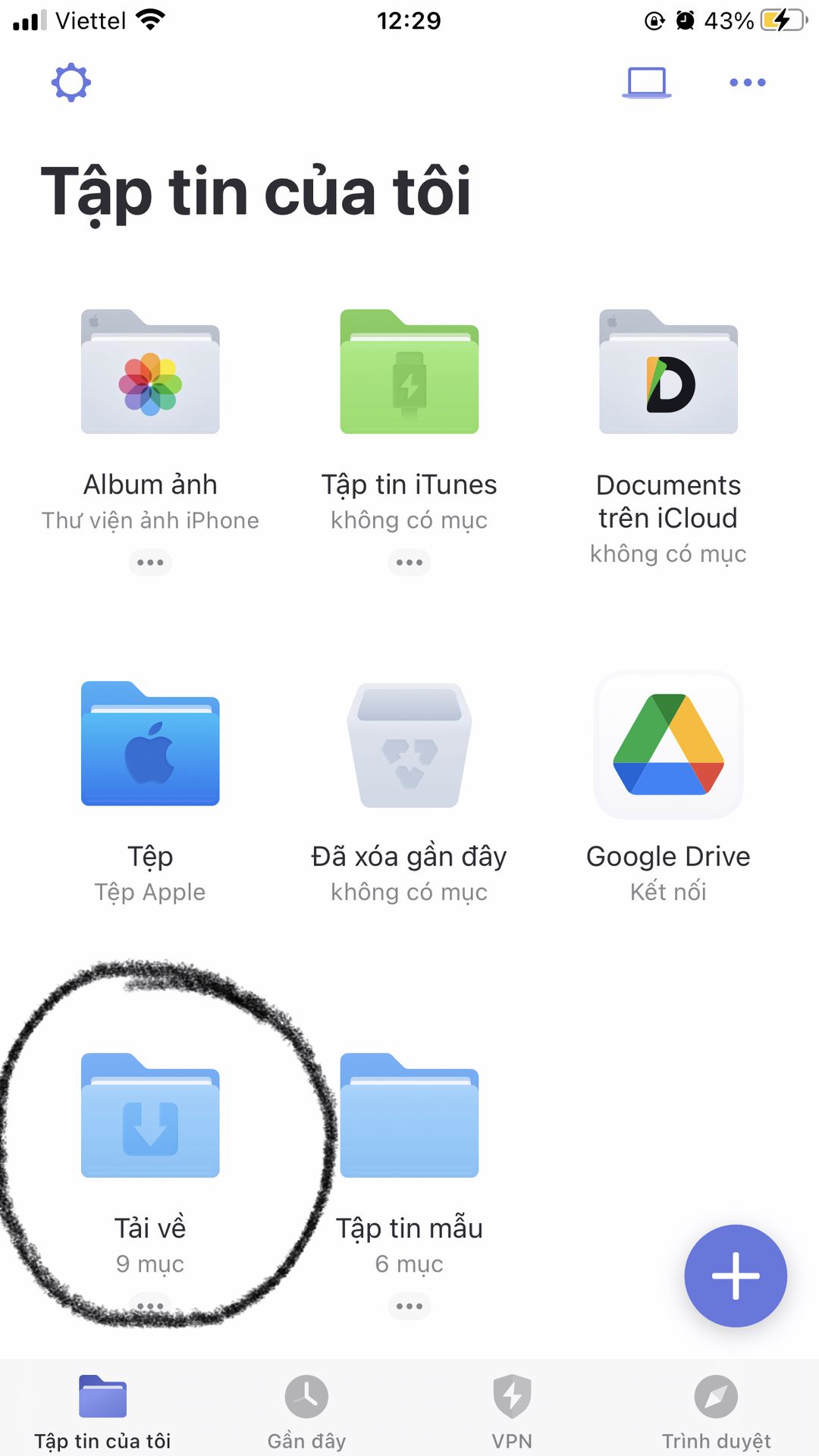Open Documents trên iCloud folder
Screen dimensions: 819x1456
click(x=668, y=372)
